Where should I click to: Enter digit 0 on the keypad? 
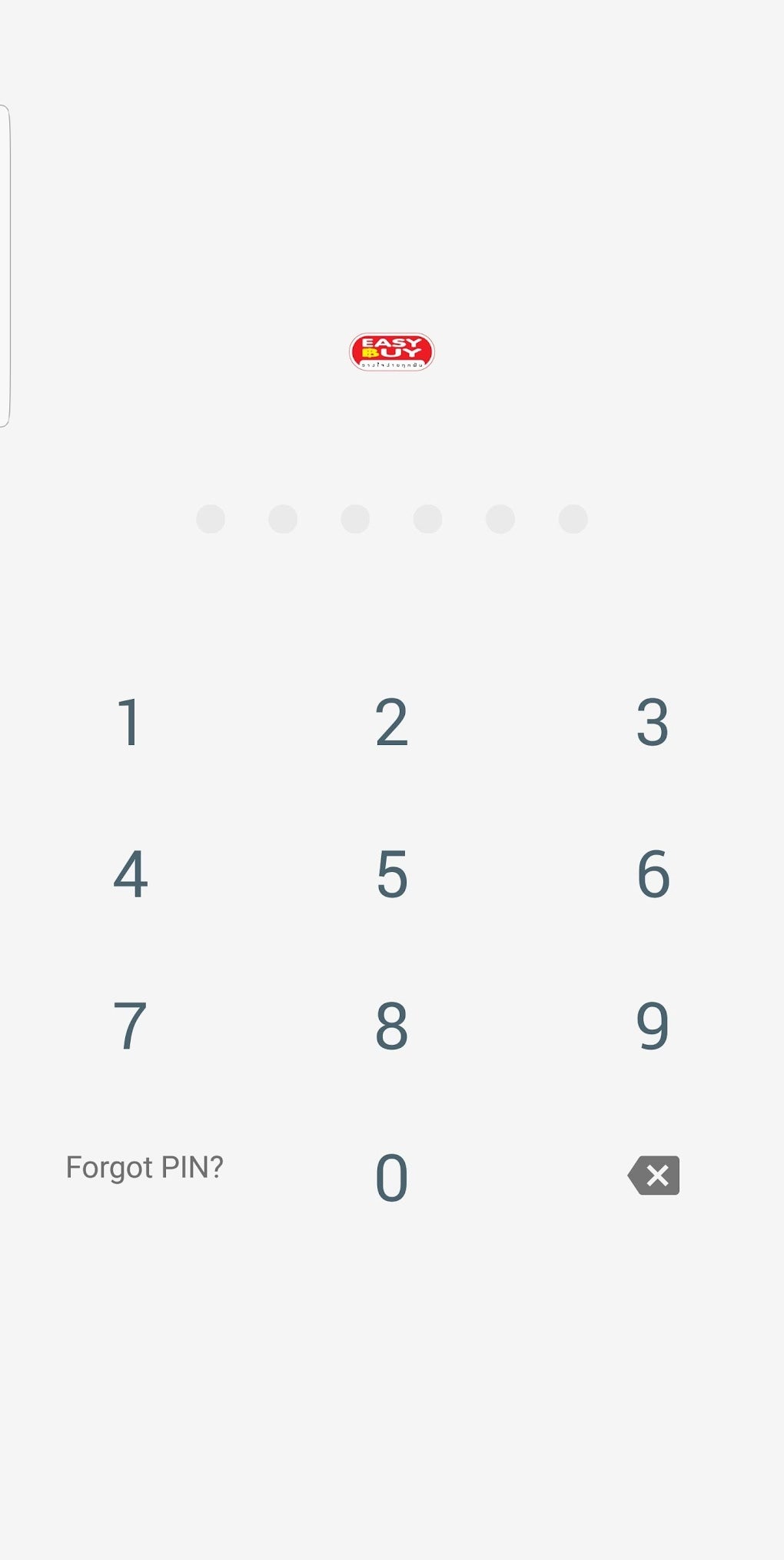(391, 1176)
